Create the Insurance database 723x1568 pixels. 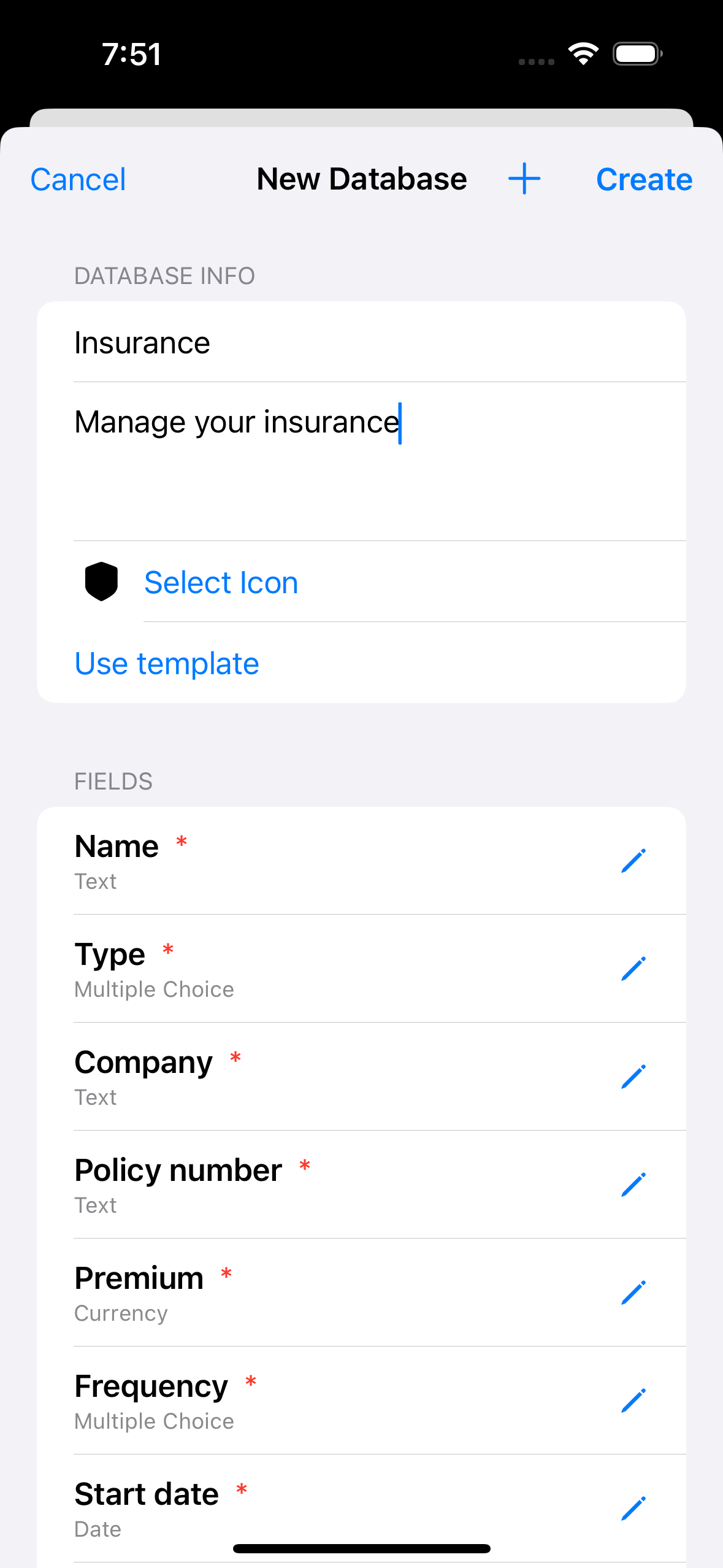[644, 179]
